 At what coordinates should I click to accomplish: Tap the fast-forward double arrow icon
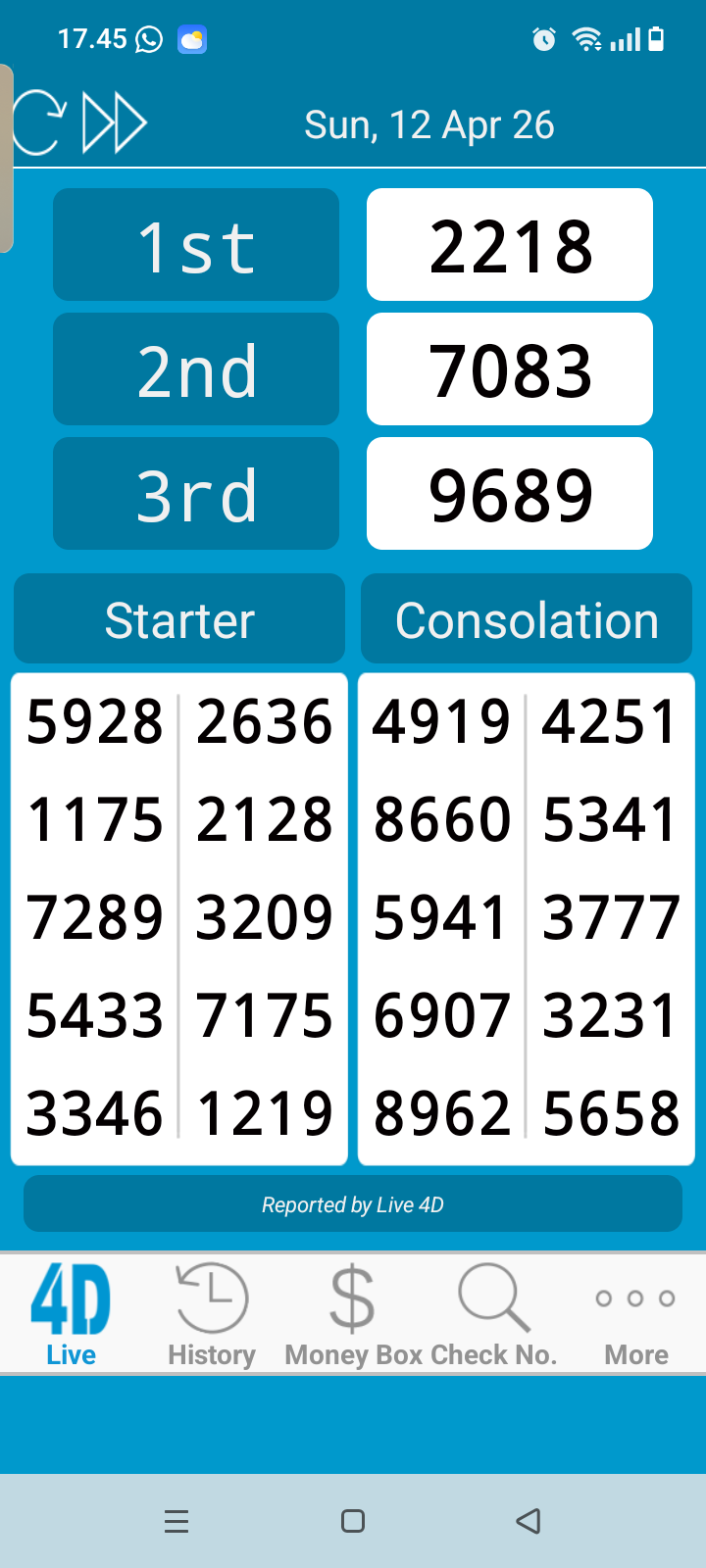pyautogui.click(x=115, y=123)
